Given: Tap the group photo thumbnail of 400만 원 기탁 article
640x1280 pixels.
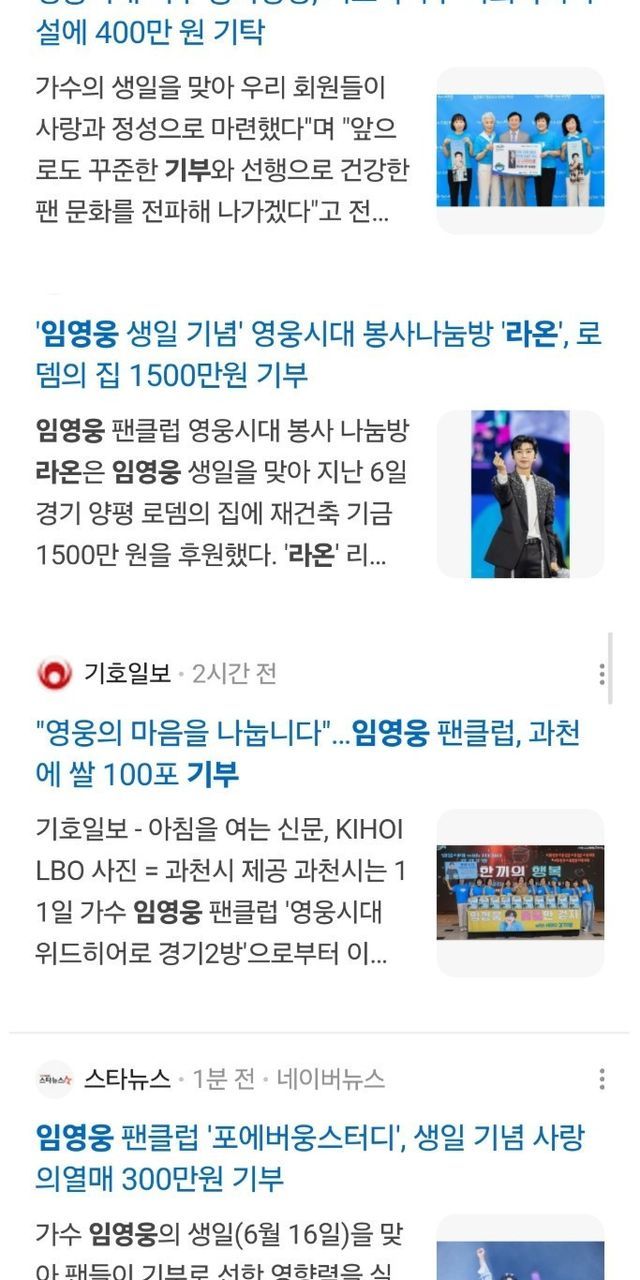Looking at the screenshot, I should click(520, 150).
